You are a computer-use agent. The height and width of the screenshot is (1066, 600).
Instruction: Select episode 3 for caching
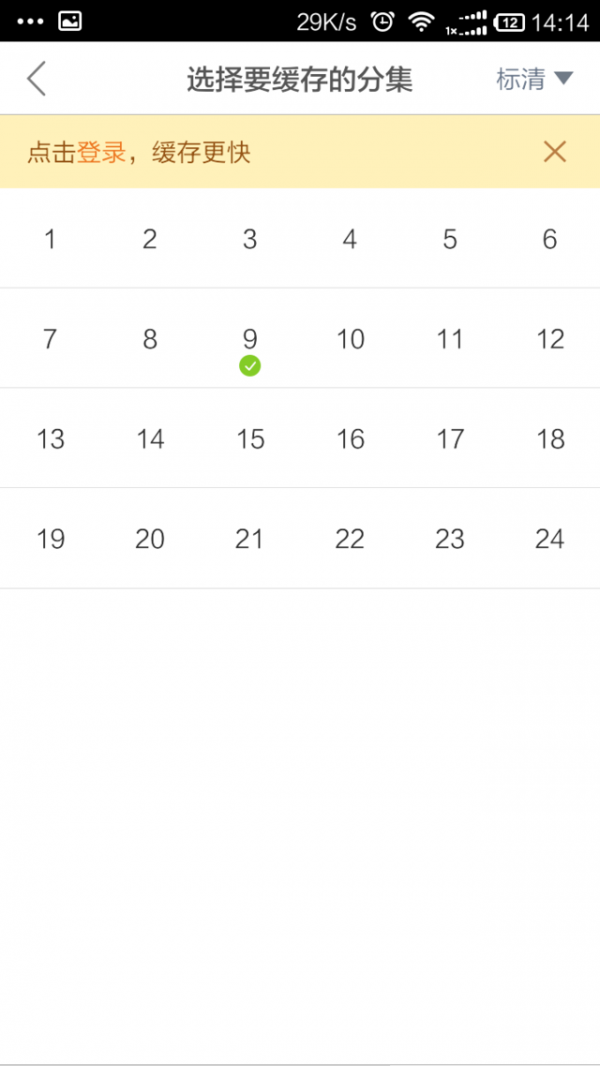[250, 239]
